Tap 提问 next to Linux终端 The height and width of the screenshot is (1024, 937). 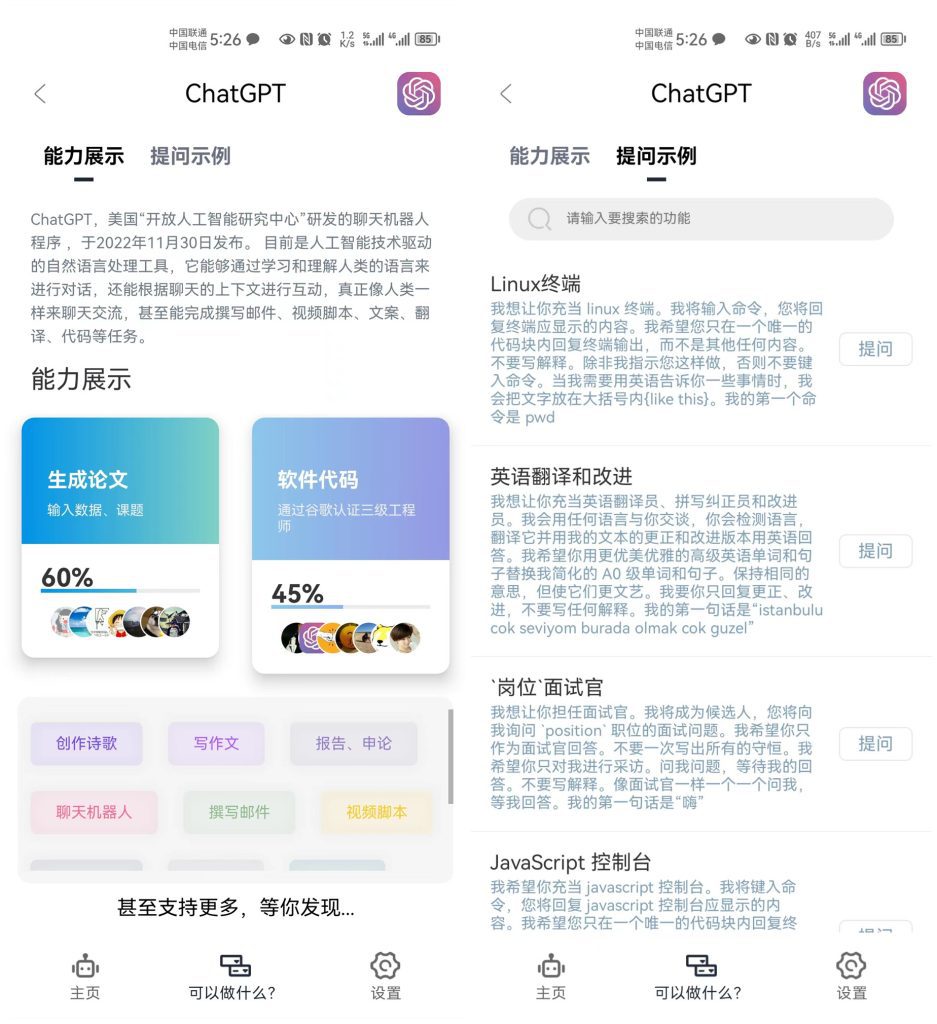[875, 349]
